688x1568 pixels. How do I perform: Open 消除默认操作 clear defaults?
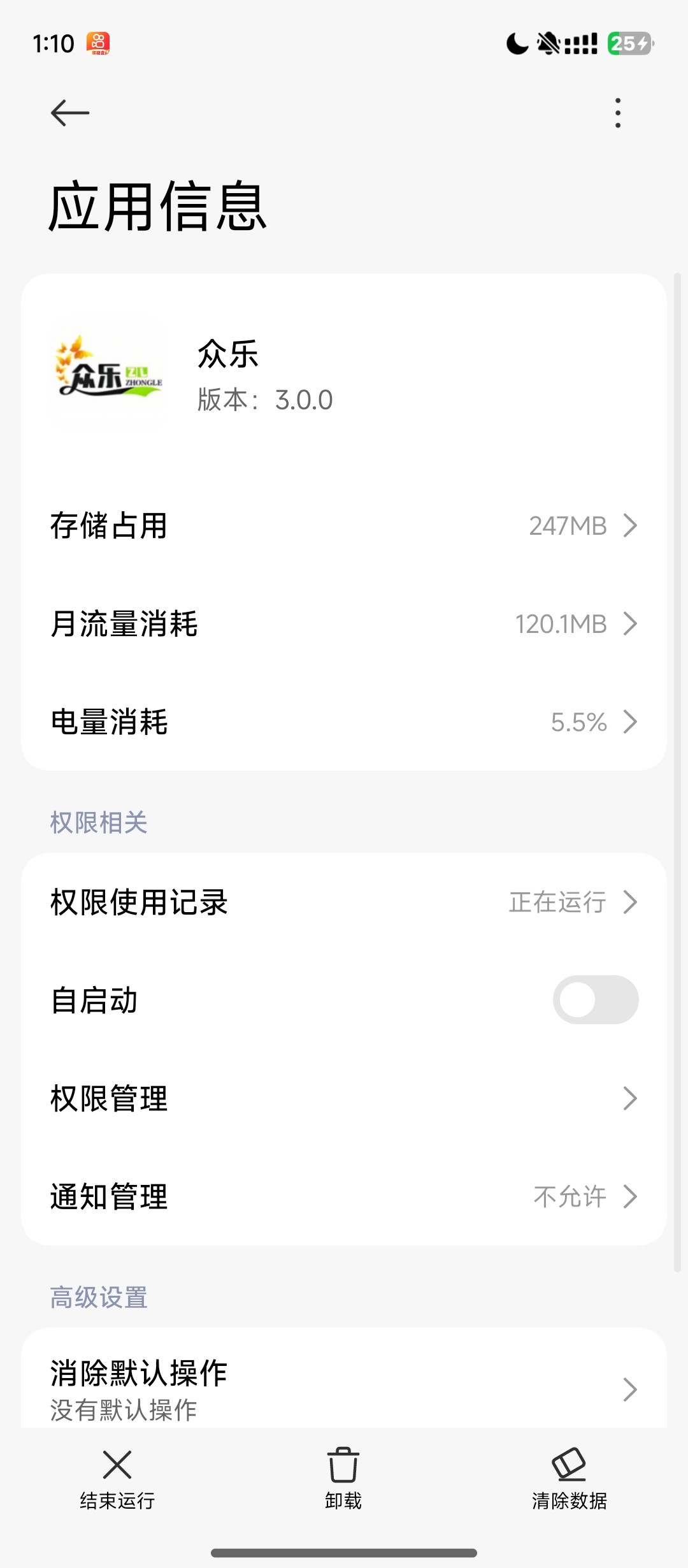(344, 1388)
